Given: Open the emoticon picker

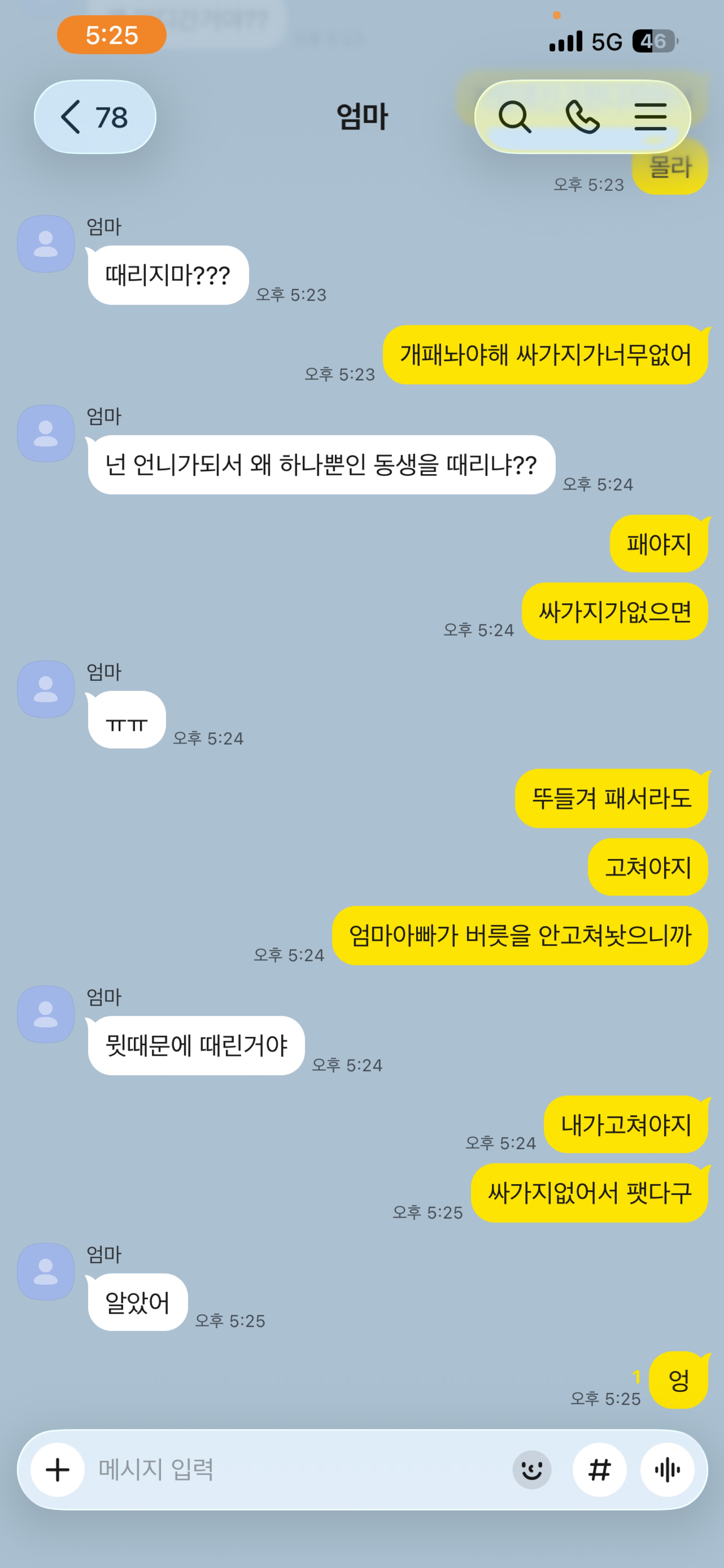Looking at the screenshot, I should click(x=532, y=1470).
